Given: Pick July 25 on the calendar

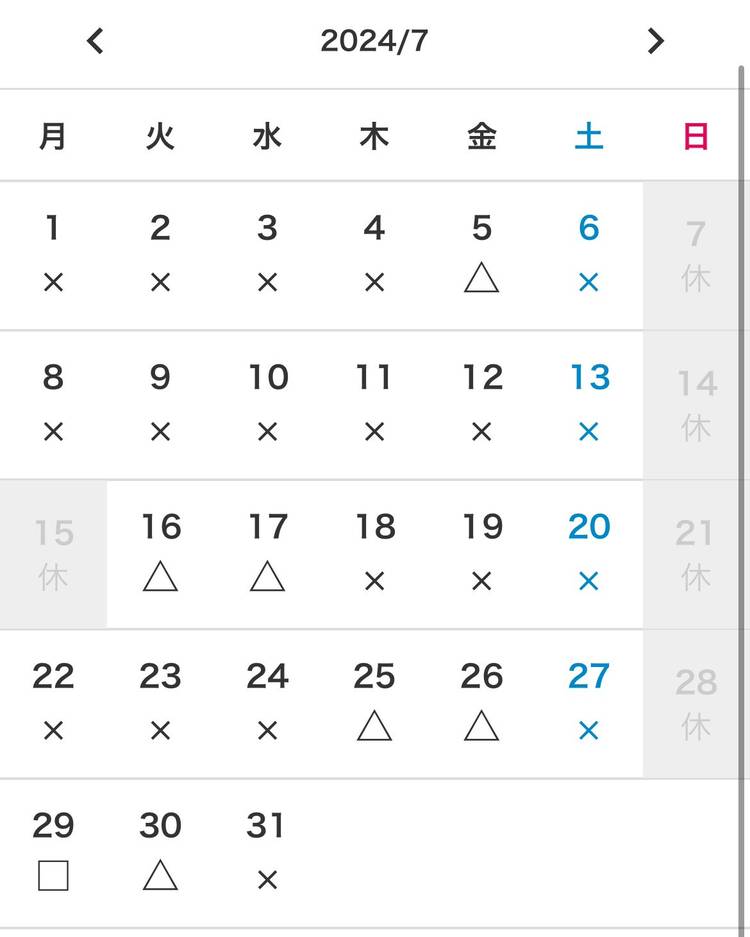Looking at the screenshot, I should 374,702.
